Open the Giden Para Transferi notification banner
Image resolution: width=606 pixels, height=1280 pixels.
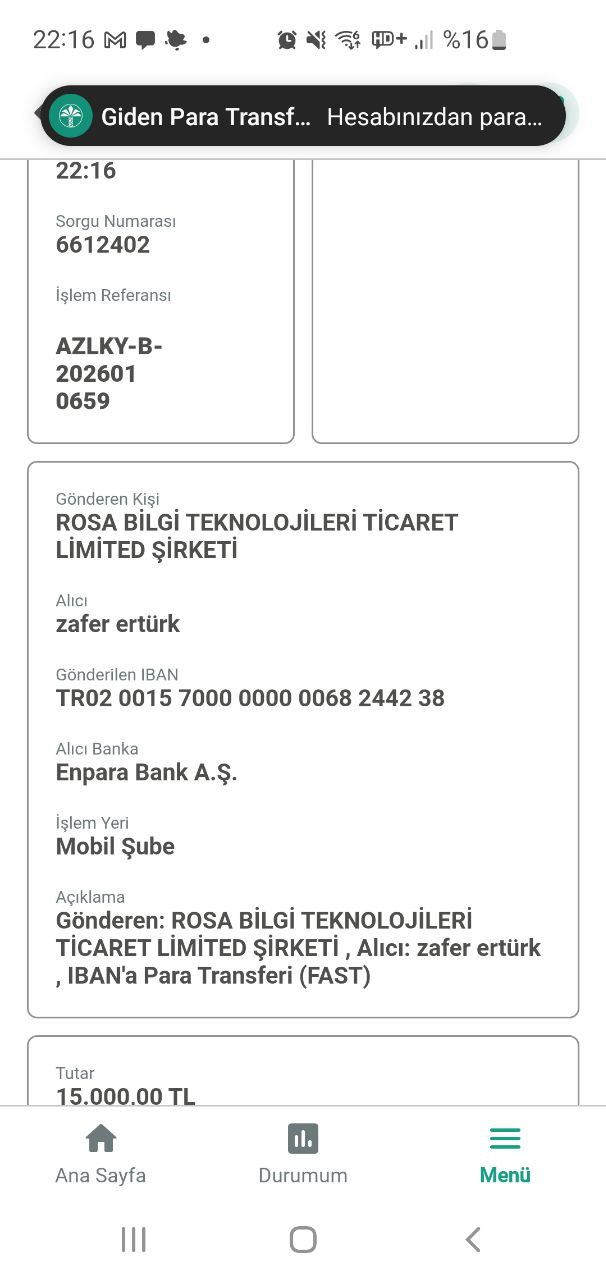pos(303,116)
